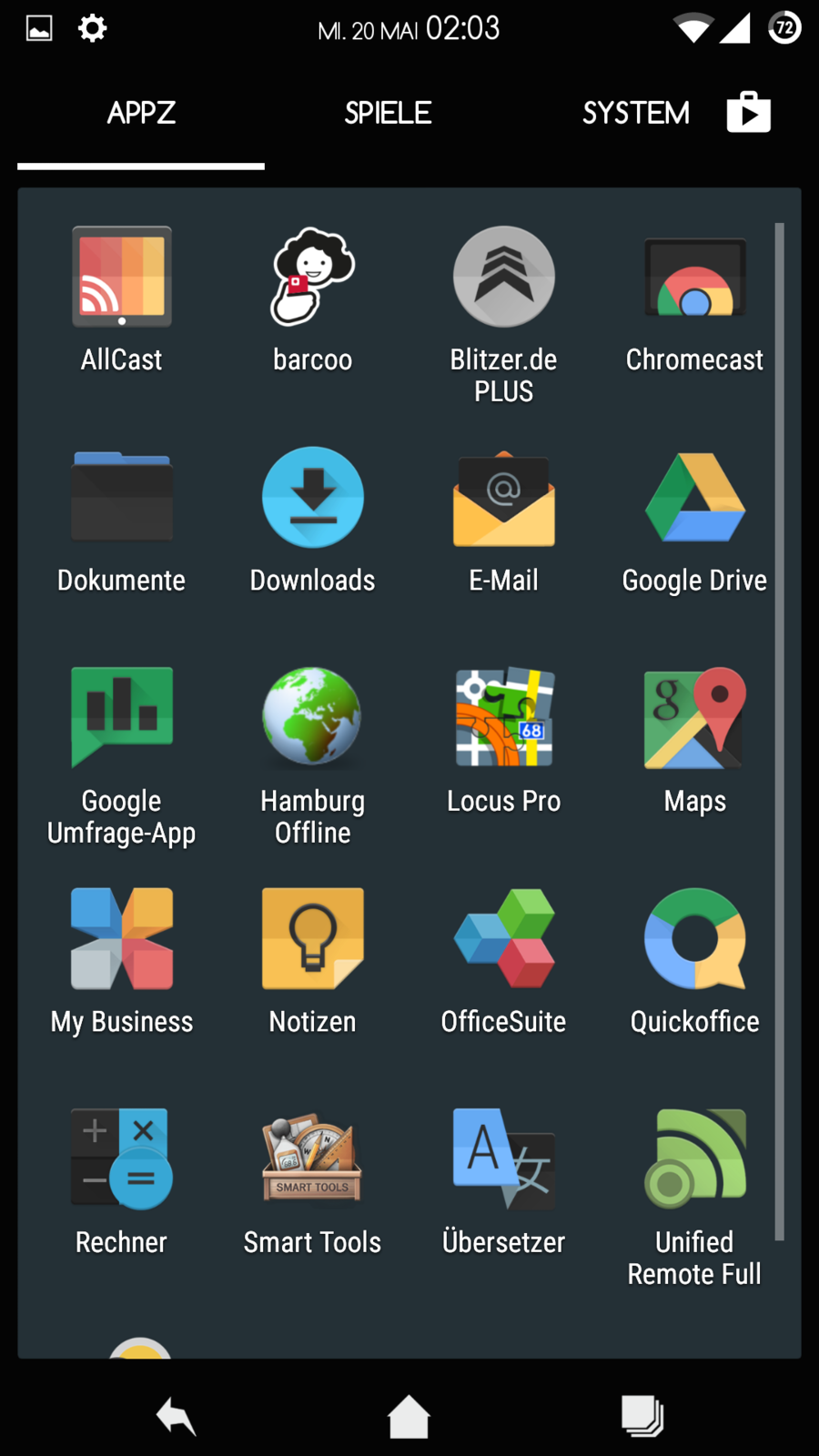Image resolution: width=819 pixels, height=1456 pixels.
Task: Open the Dokumente folder app
Action: click(122, 498)
